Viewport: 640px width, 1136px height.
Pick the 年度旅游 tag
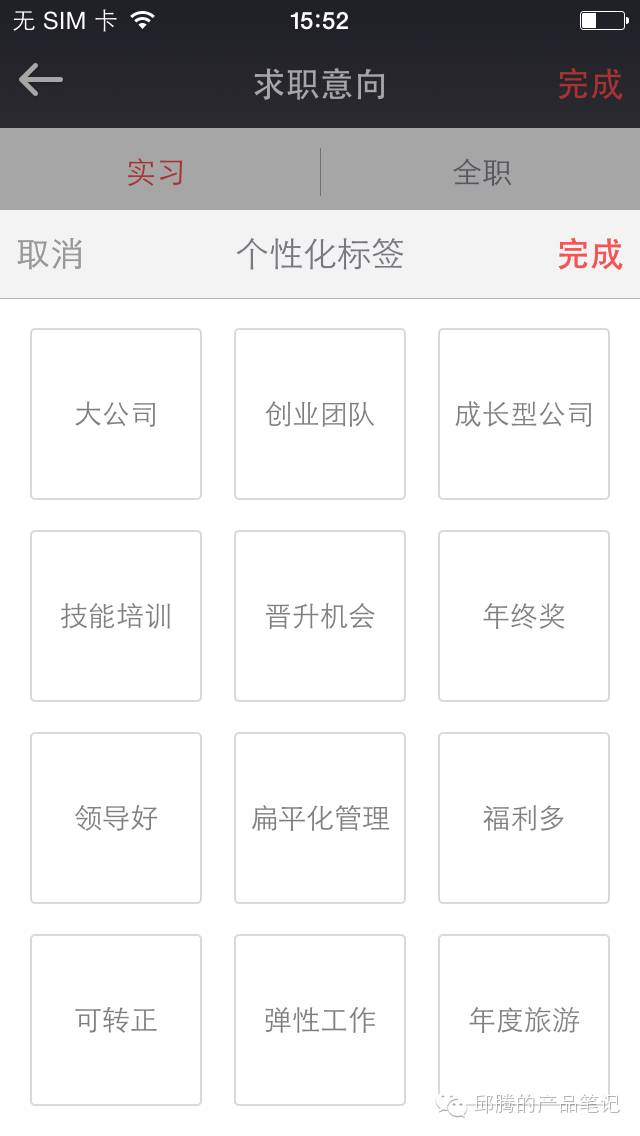click(x=524, y=1020)
